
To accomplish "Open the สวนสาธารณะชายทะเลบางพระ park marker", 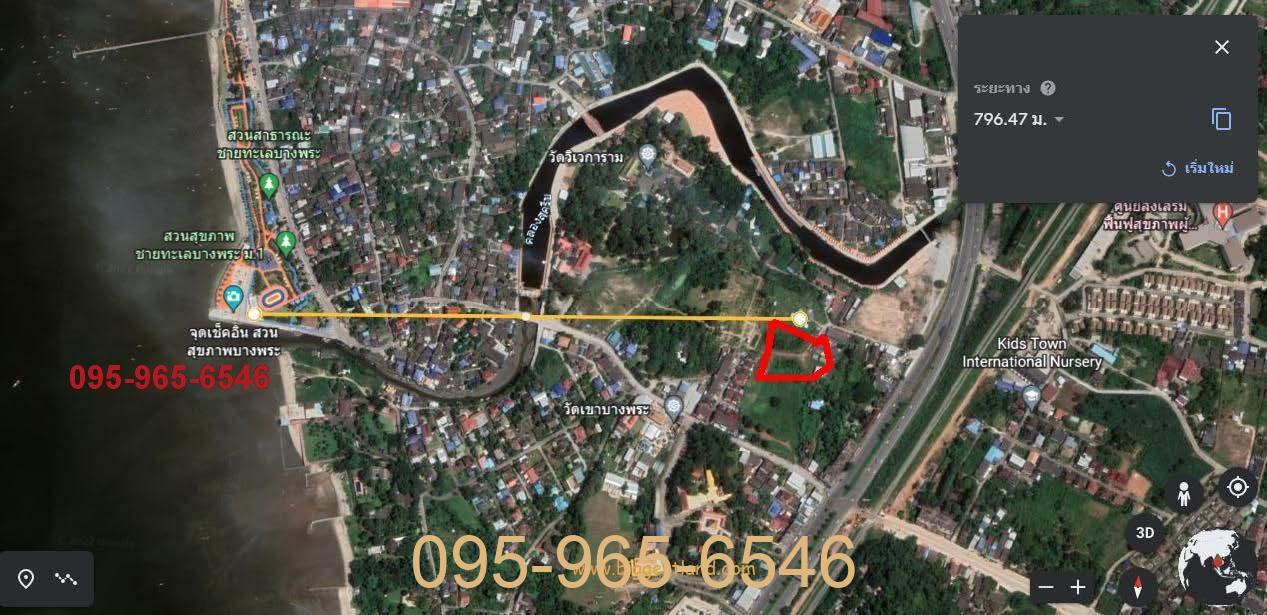I will (269, 184).
